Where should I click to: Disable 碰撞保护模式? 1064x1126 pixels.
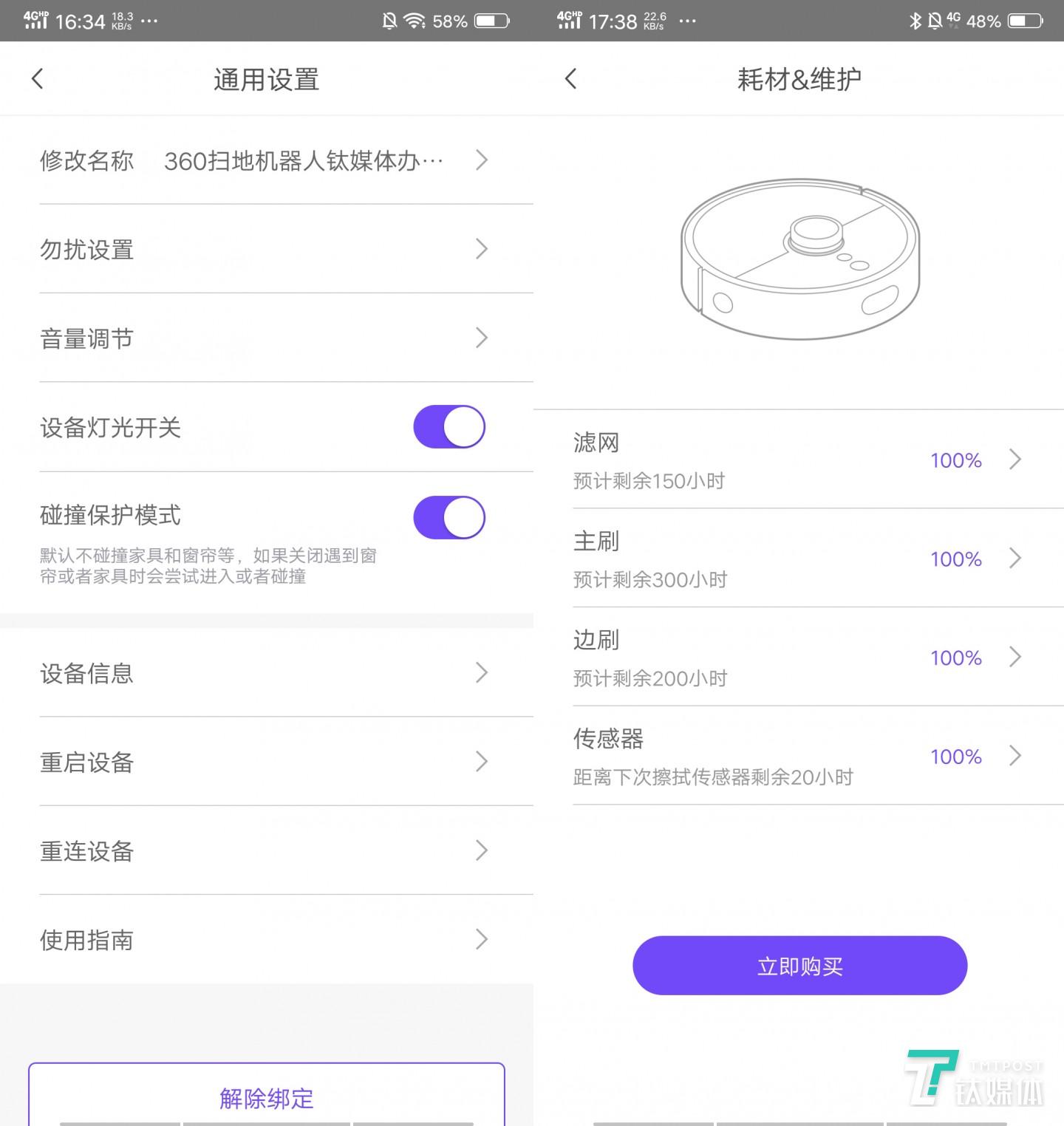449,516
